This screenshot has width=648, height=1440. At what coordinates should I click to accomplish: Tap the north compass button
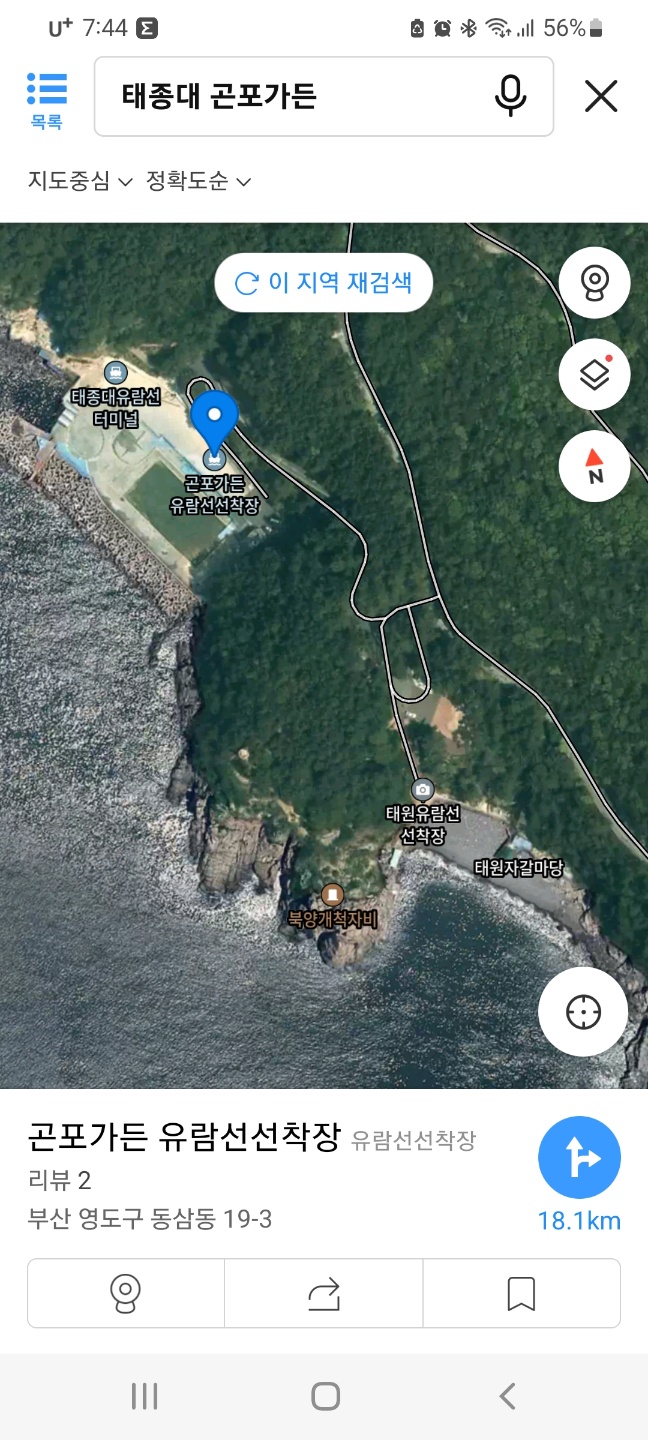[594, 466]
